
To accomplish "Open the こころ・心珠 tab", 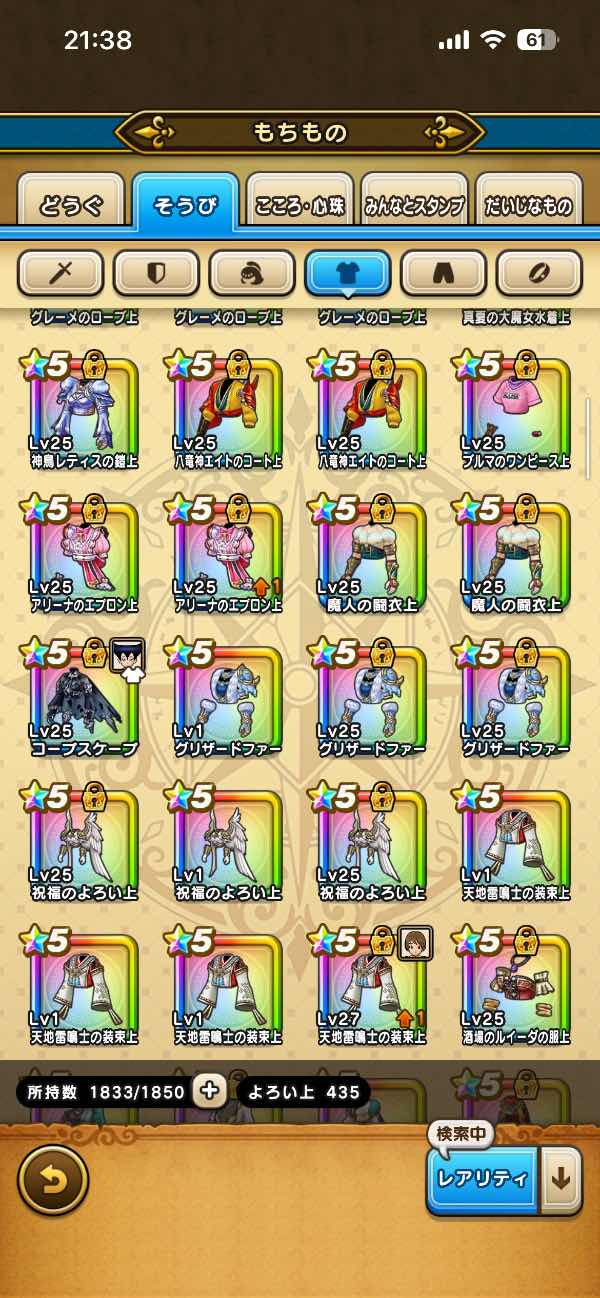I will point(299,206).
